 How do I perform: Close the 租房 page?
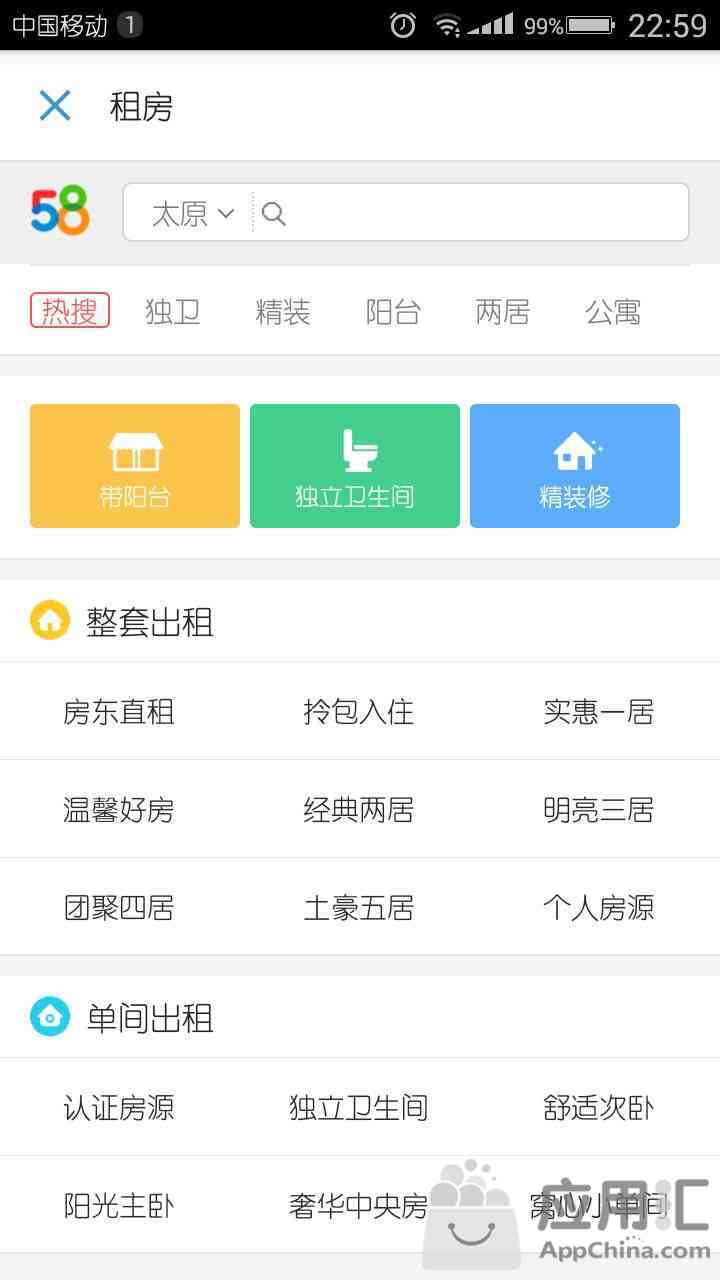tap(55, 105)
